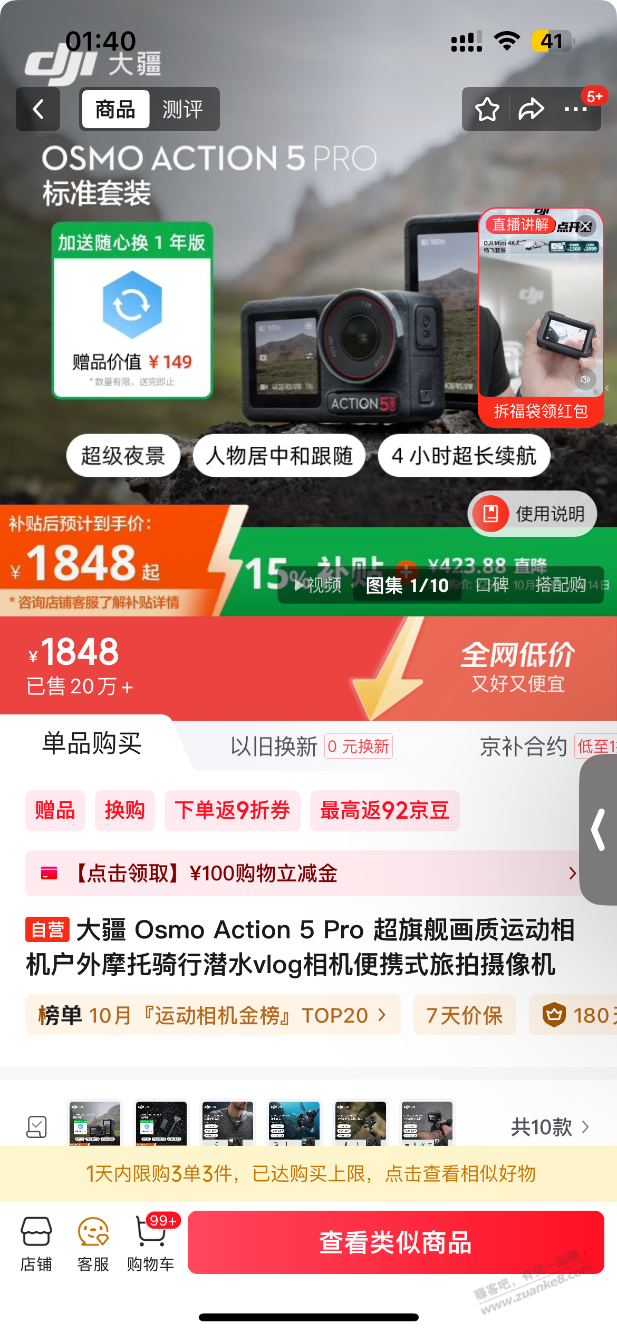
Task: Go back using the back arrow
Action: click(x=38, y=109)
